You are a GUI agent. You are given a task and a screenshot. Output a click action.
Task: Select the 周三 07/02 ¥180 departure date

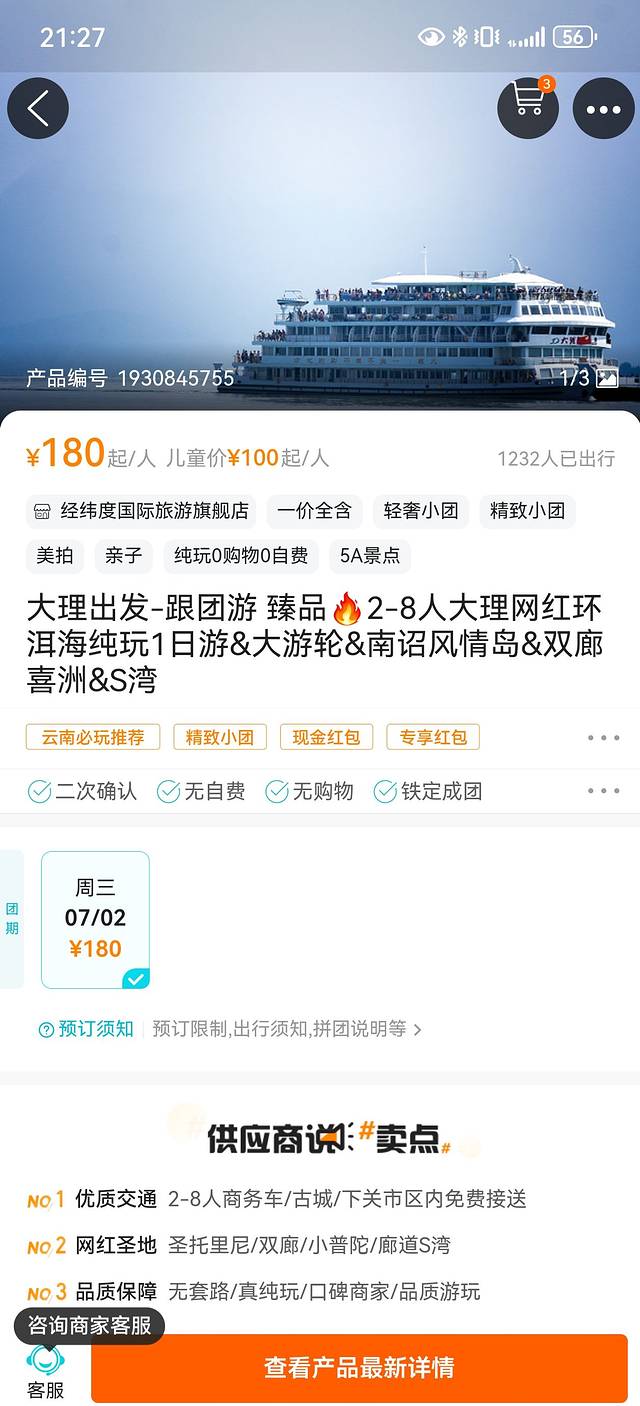click(x=95, y=919)
